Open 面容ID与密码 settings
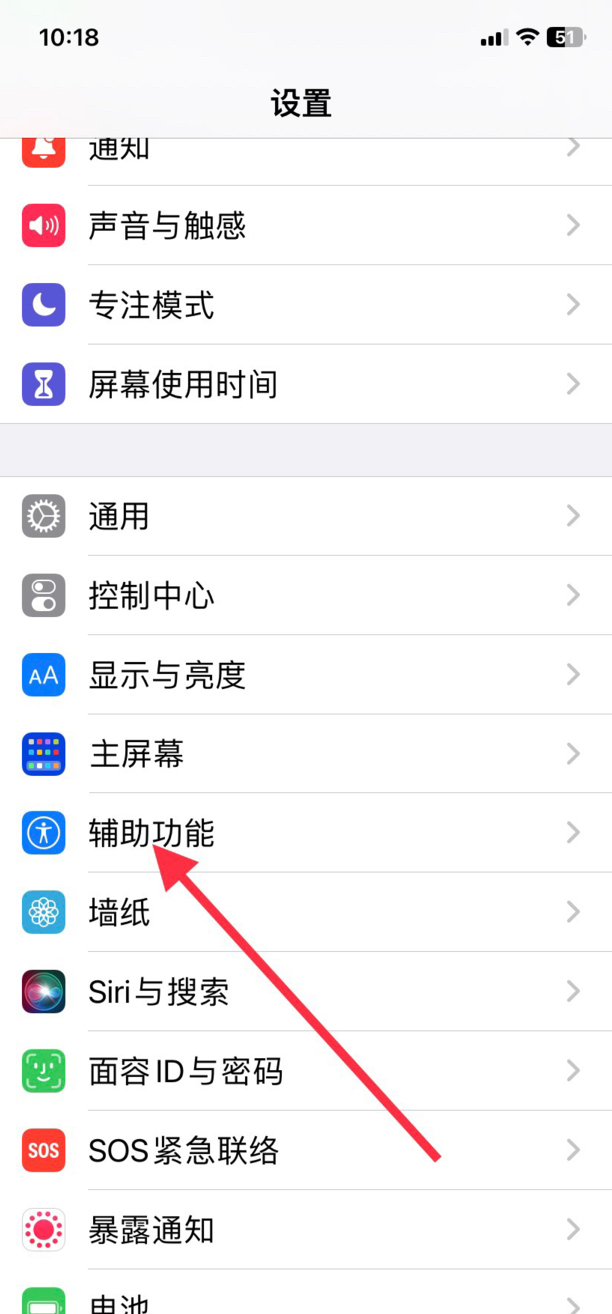The height and width of the screenshot is (1314, 612). click(186, 1071)
